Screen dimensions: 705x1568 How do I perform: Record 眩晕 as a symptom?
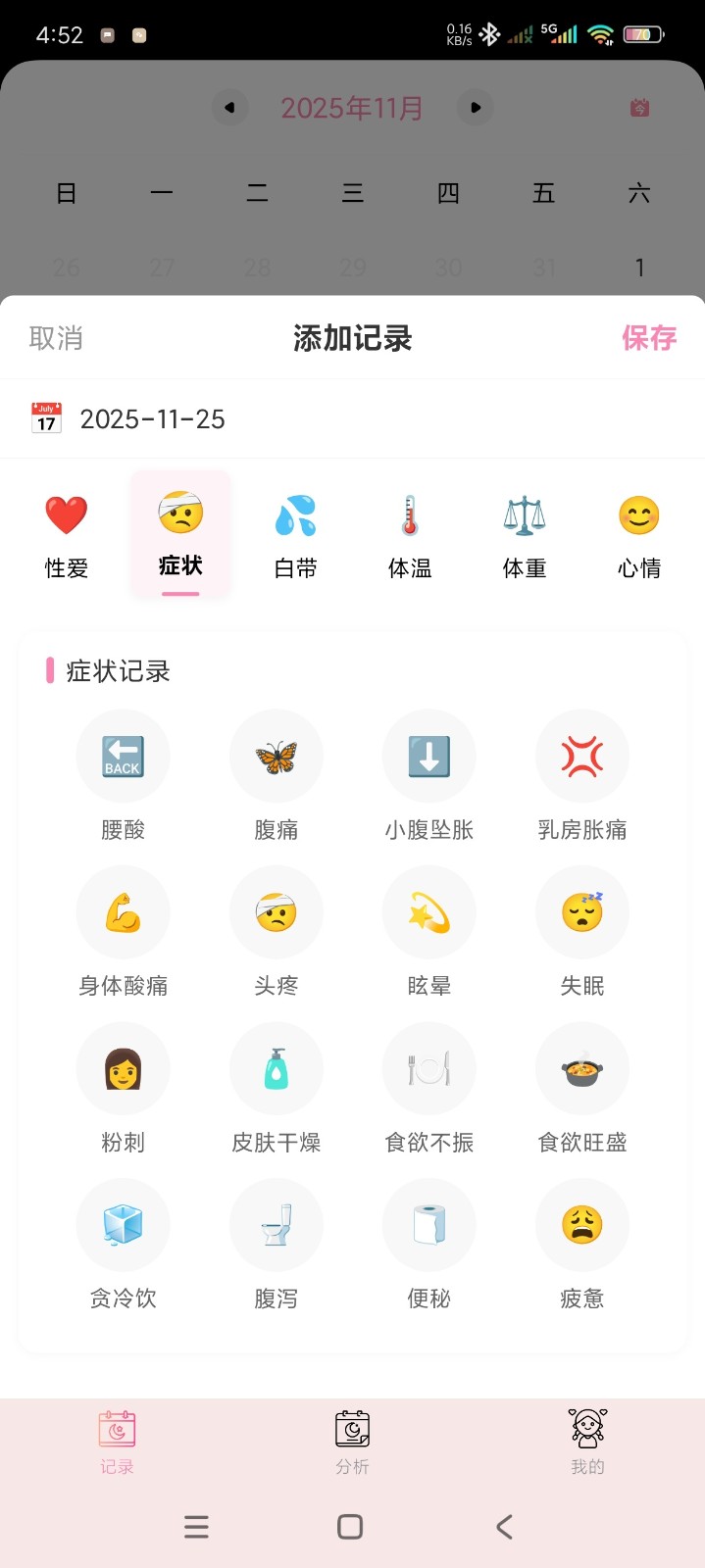[x=429, y=913]
